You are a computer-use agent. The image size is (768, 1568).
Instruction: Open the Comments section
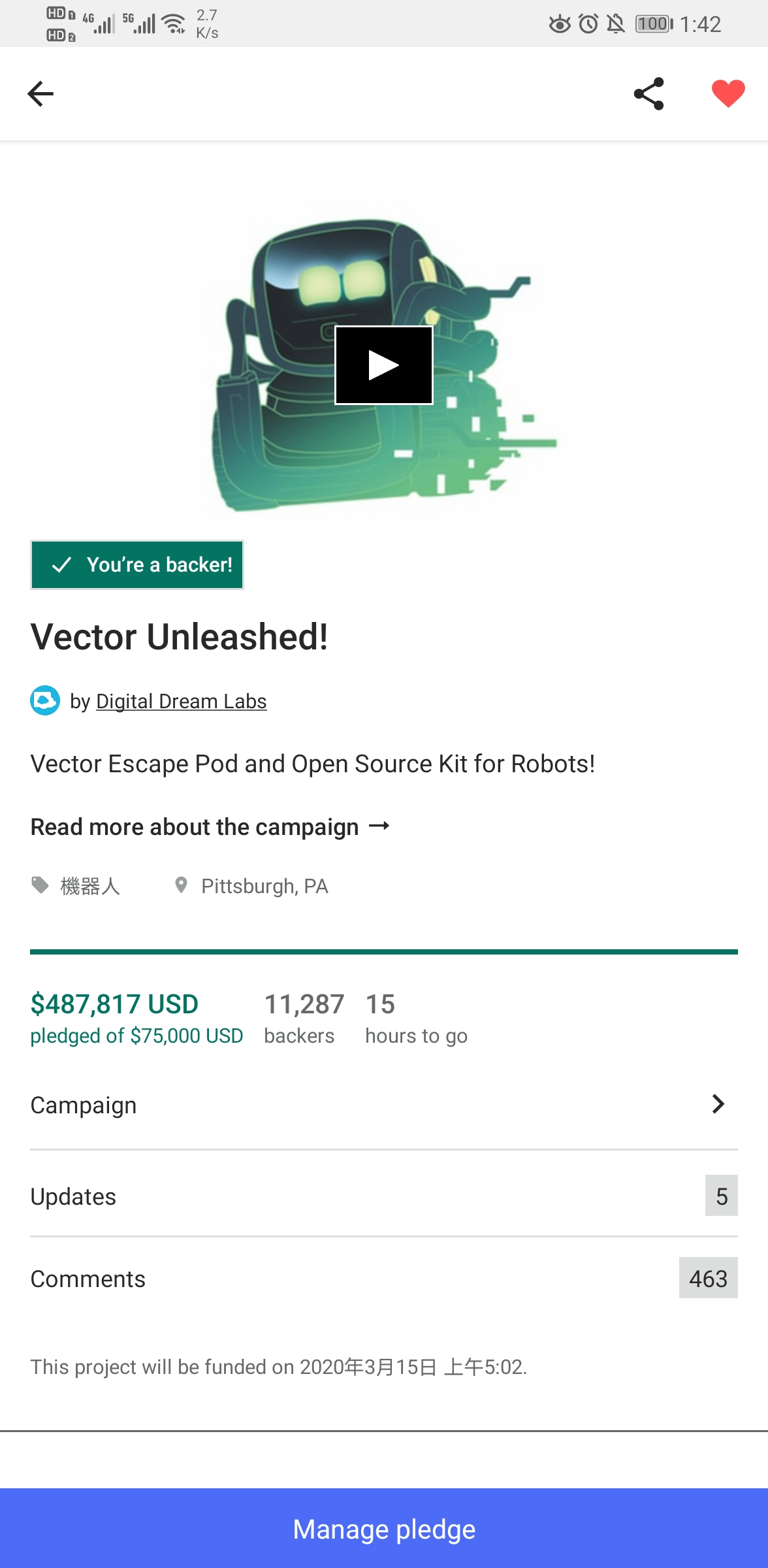pos(384,1279)
